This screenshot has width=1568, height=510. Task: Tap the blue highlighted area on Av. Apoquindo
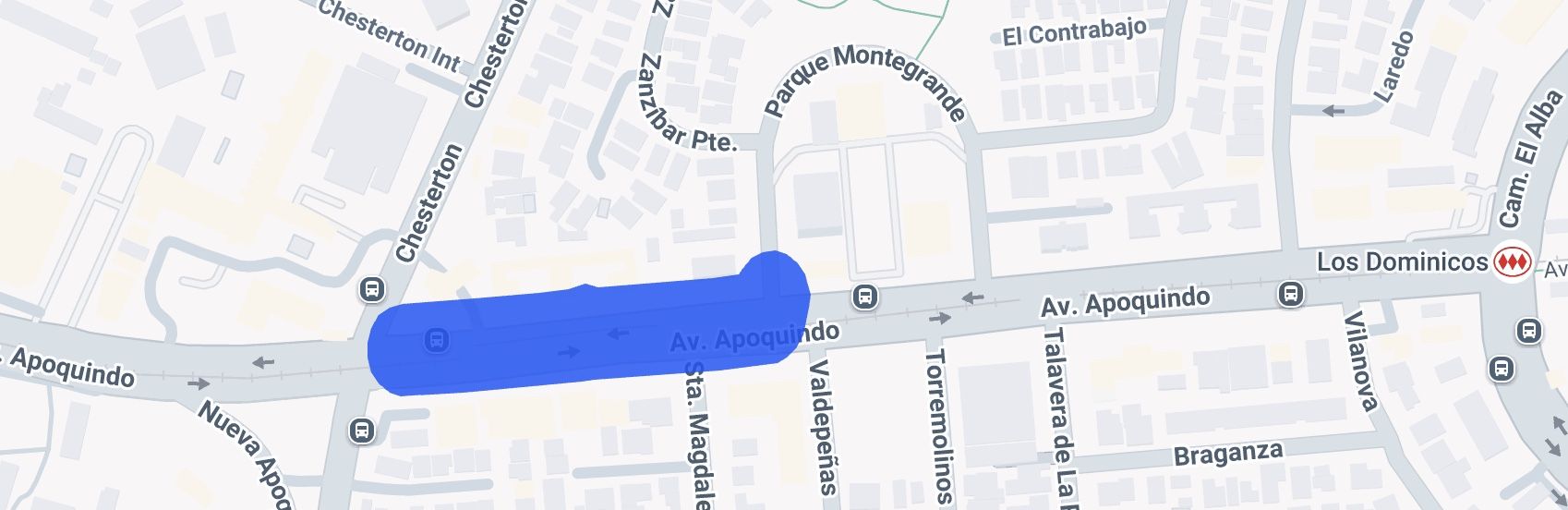click(573, 333)
